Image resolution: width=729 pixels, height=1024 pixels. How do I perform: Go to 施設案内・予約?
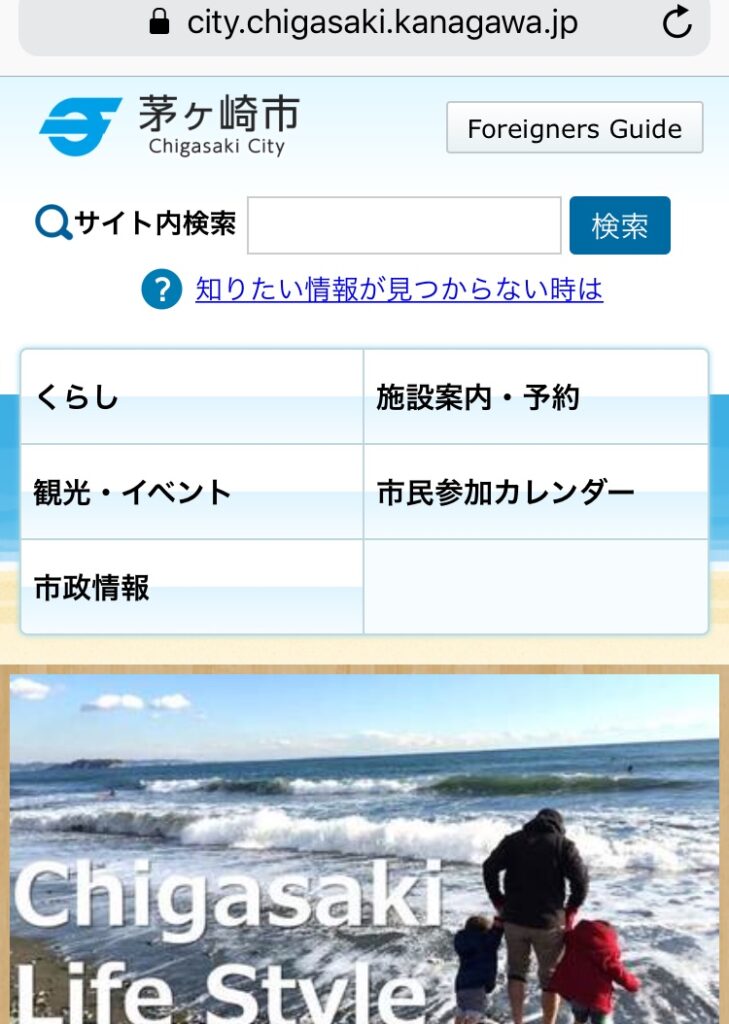coord(535,398)
